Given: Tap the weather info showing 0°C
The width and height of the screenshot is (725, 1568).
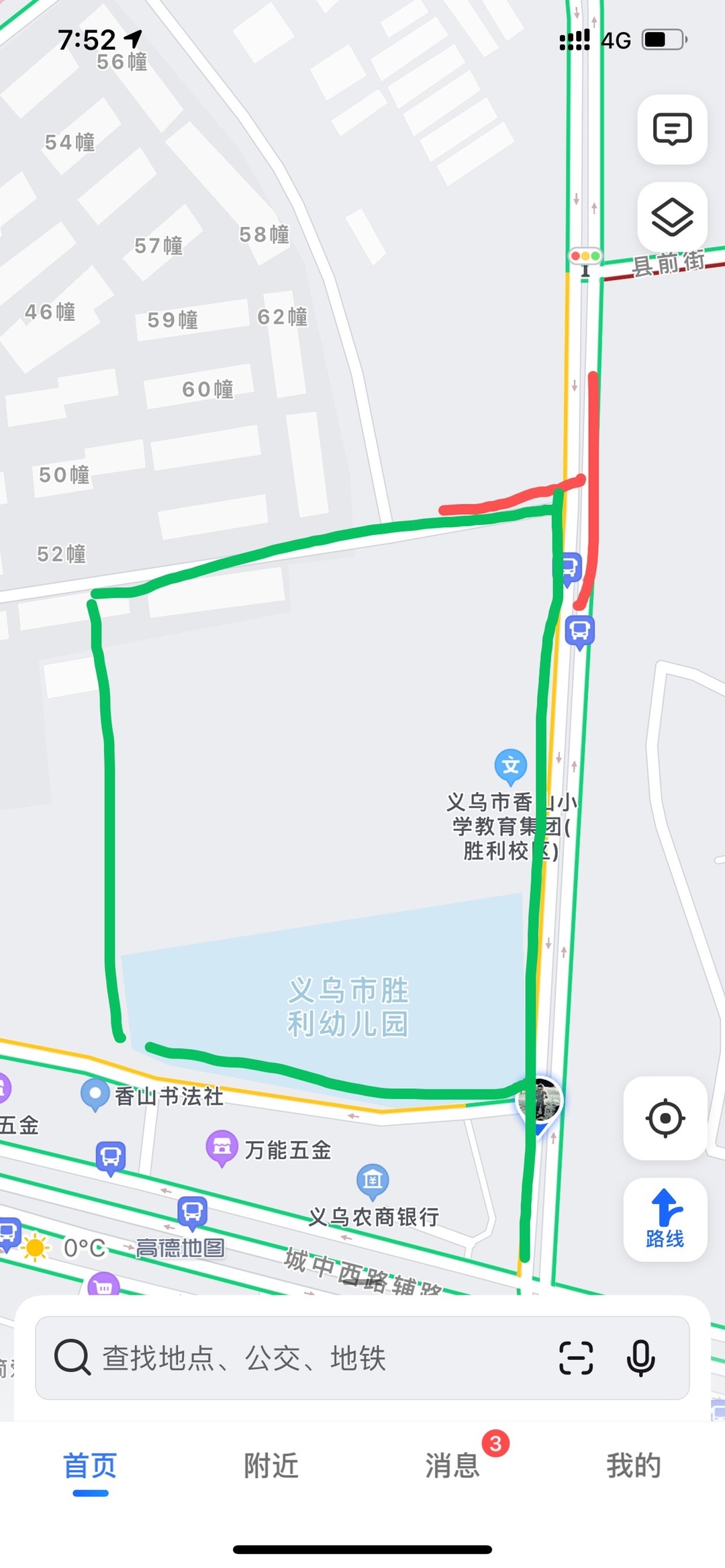Looking at the screenshot, I should coord(66,1248).
